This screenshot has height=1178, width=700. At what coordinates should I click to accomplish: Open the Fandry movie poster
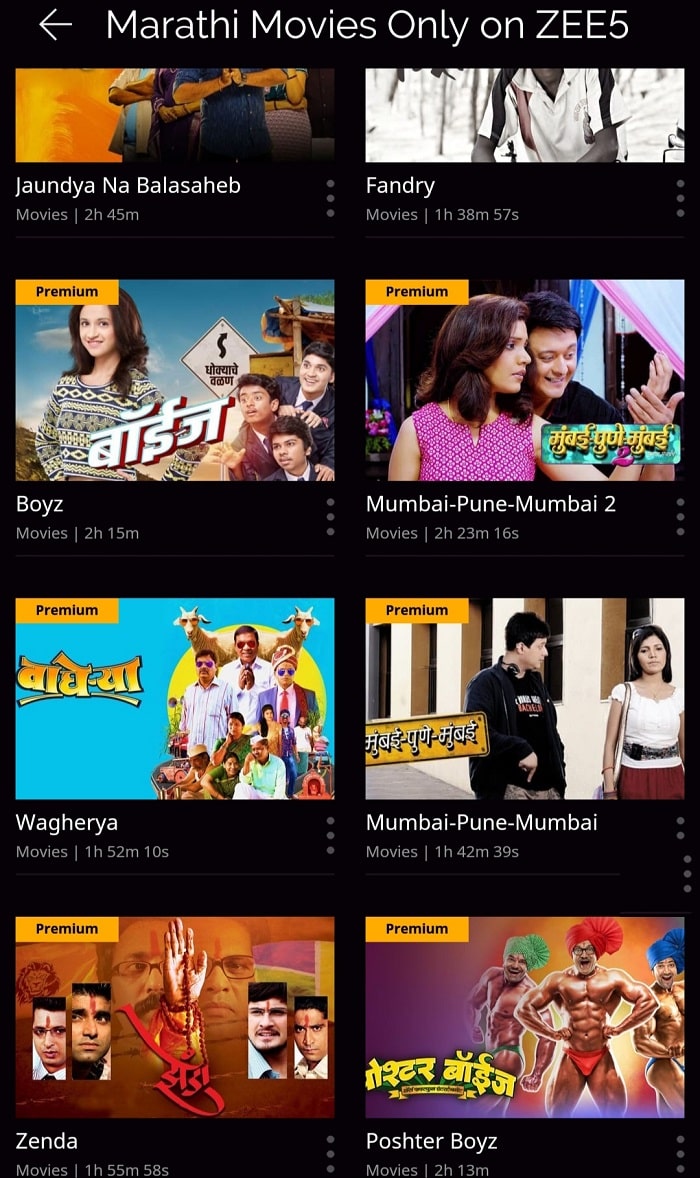[x=525, y=115]
